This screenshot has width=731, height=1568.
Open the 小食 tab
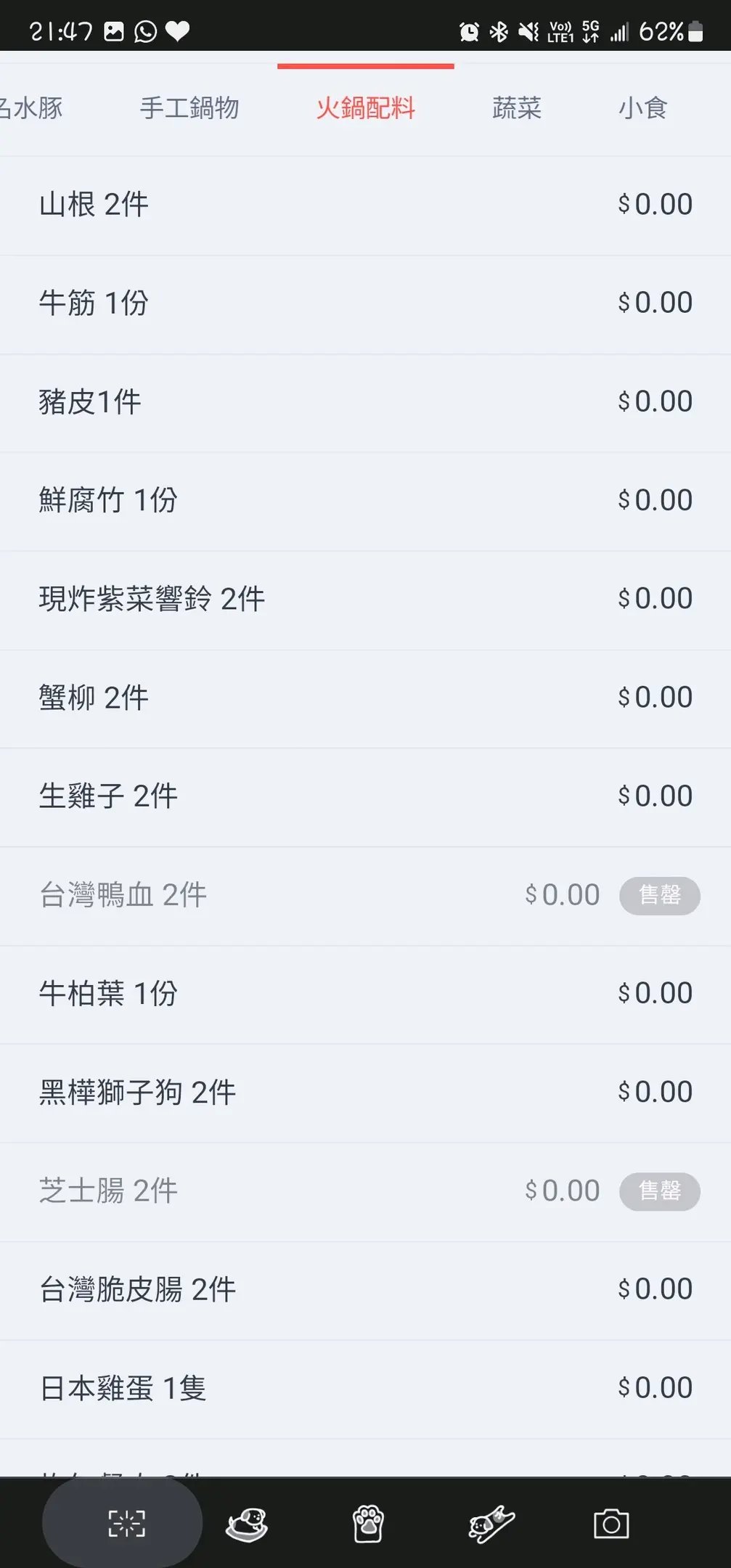pyautogui.click(x=642, y=108)
